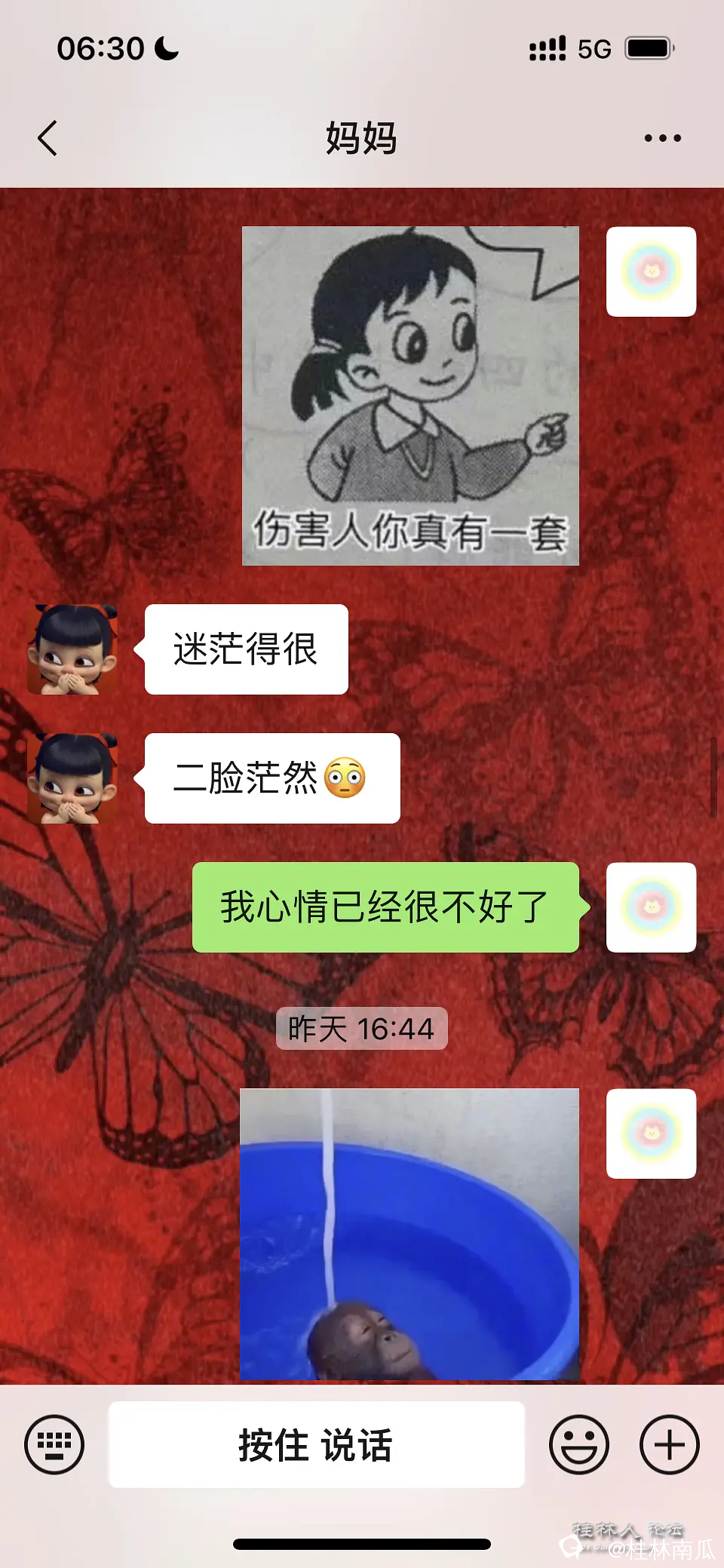Open the chat settings via three dots
724x1568 pixels.
662,137
